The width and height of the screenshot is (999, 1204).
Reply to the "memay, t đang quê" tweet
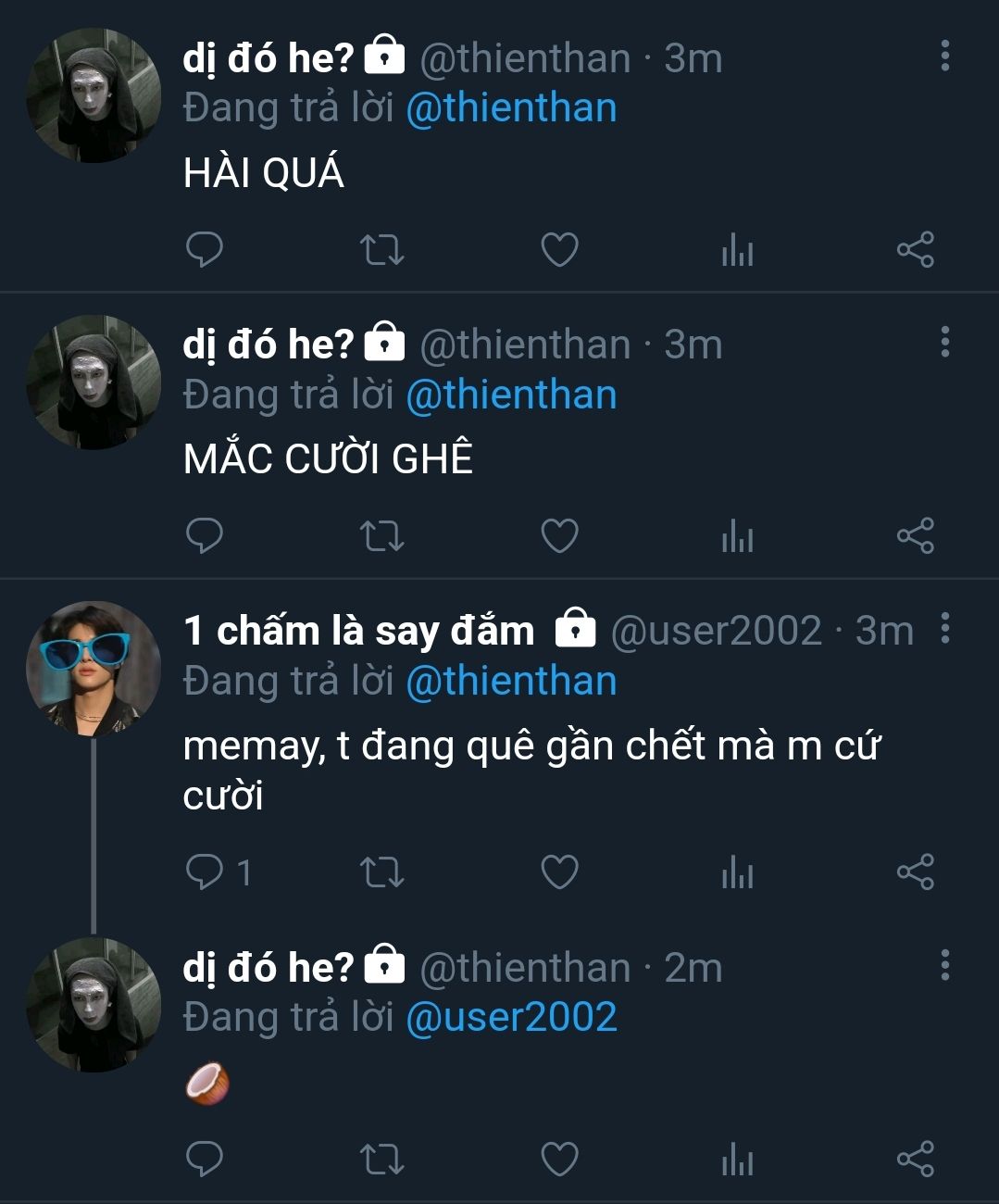[x=204, y=872]
